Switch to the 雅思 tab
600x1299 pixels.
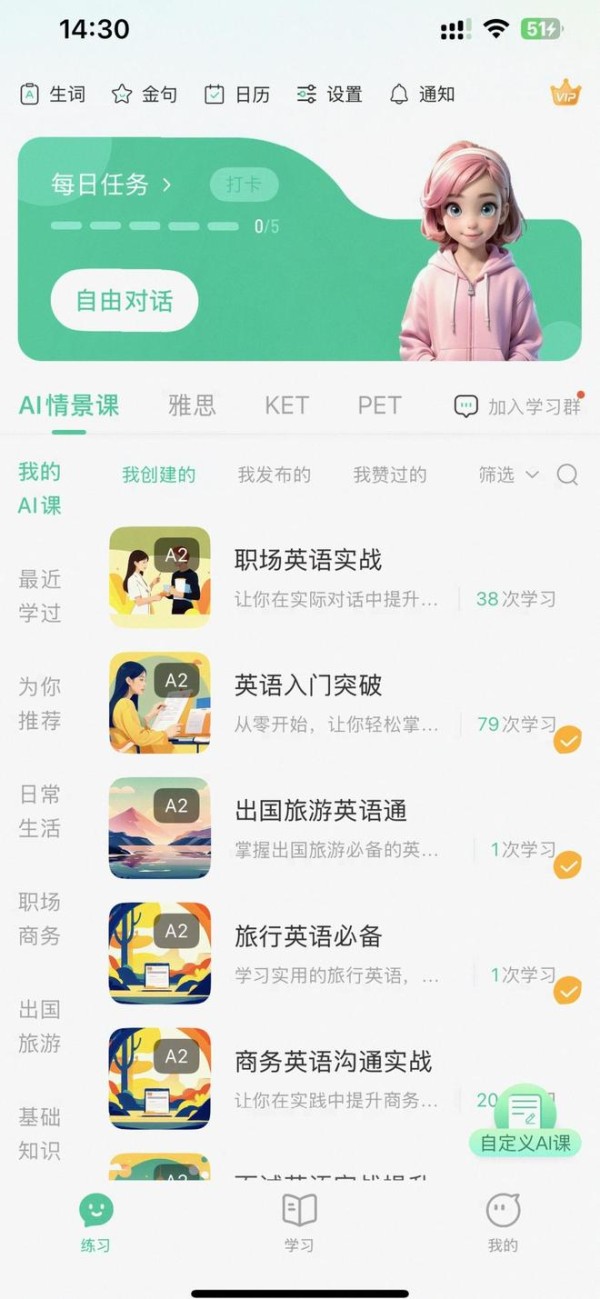(192, 405)
